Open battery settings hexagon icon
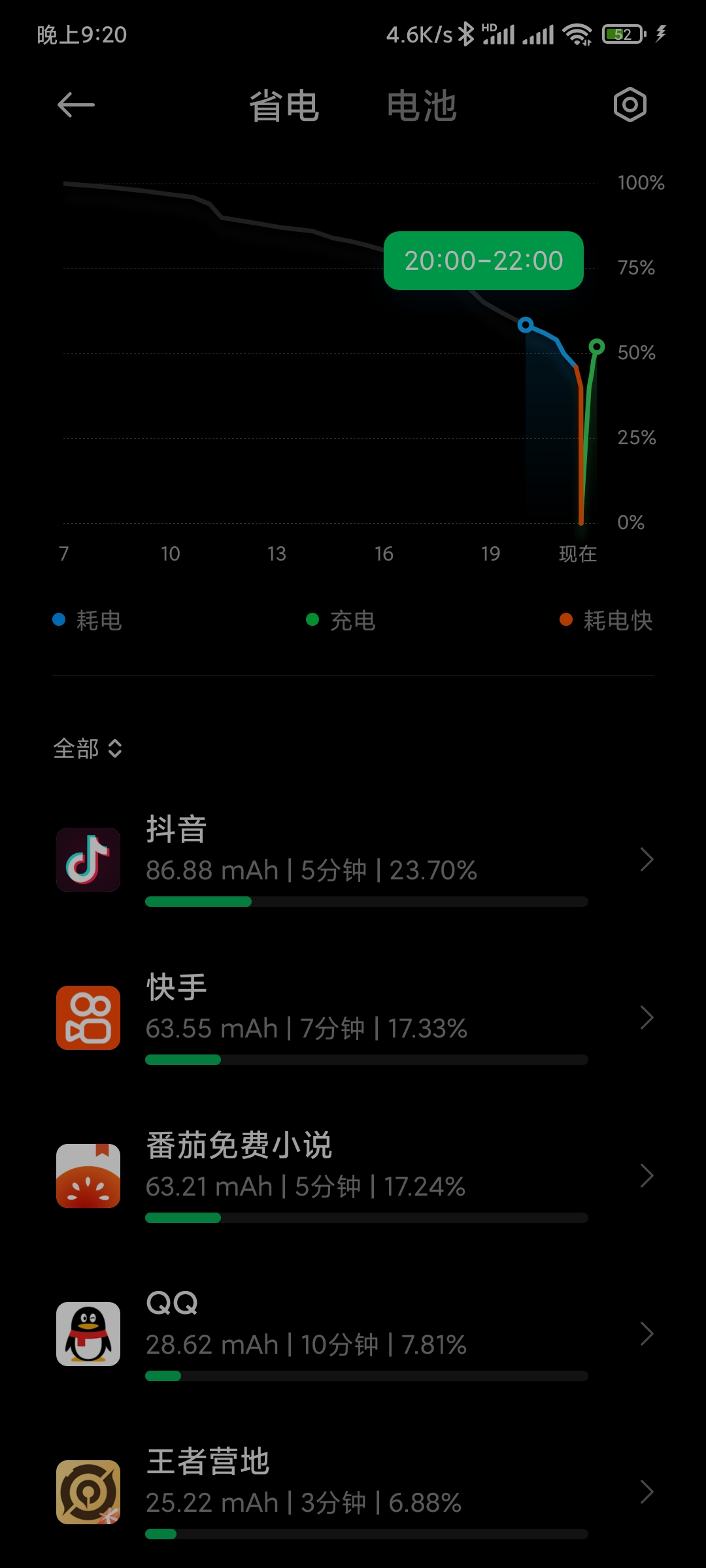This screenshot has height=1568, width=706. 630,105
